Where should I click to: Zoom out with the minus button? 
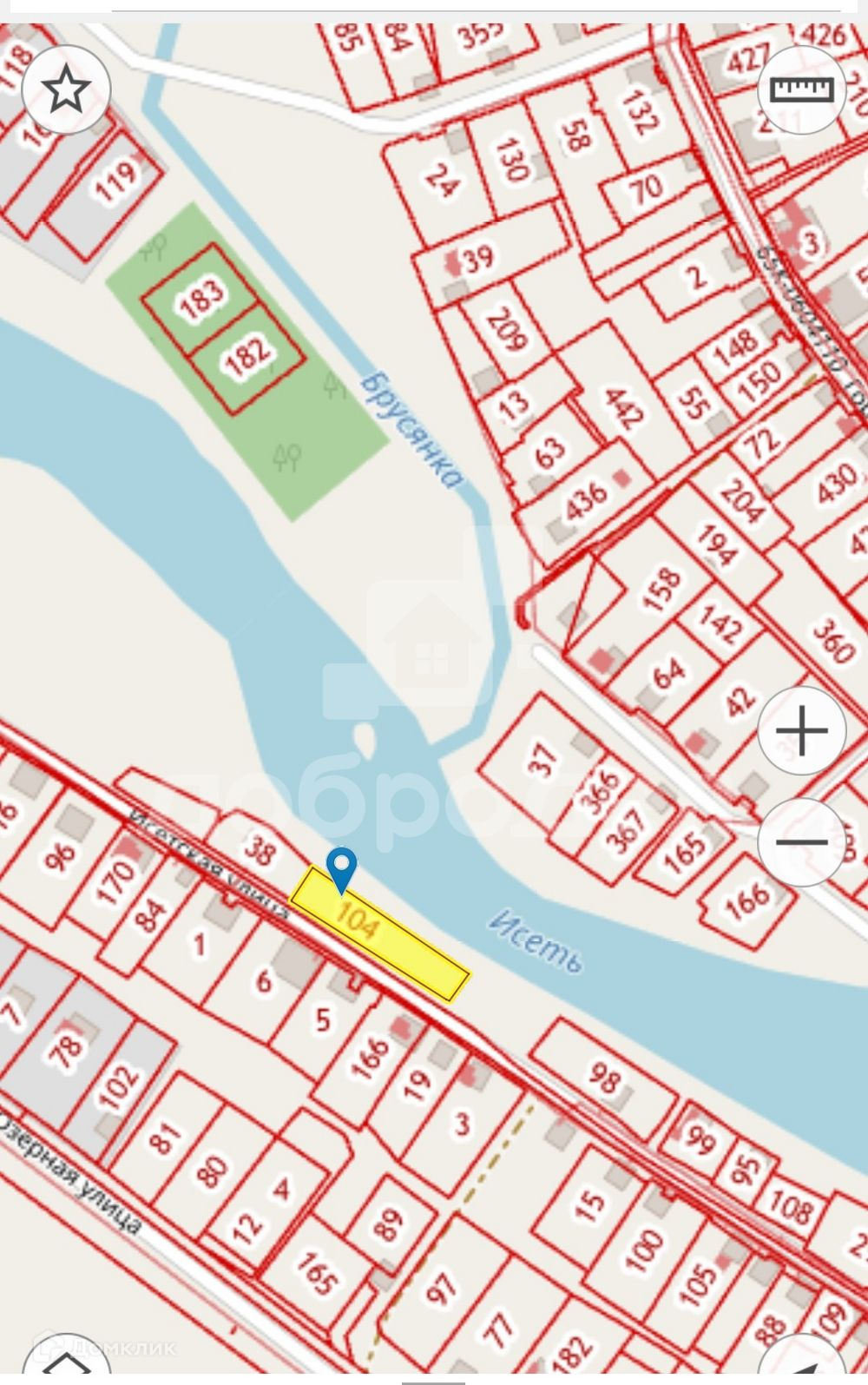801,841
